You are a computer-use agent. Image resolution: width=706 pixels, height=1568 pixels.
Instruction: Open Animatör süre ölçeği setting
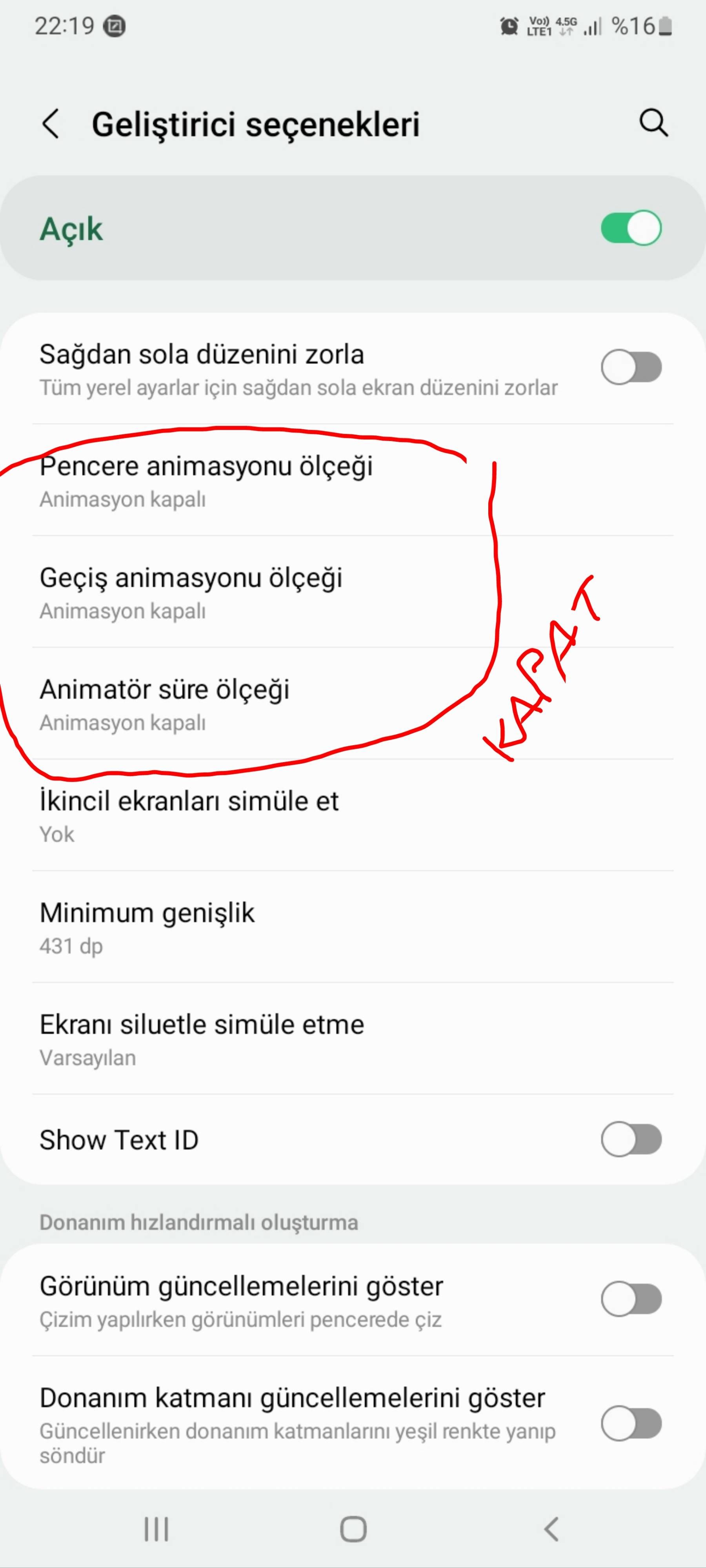(164, 704)
